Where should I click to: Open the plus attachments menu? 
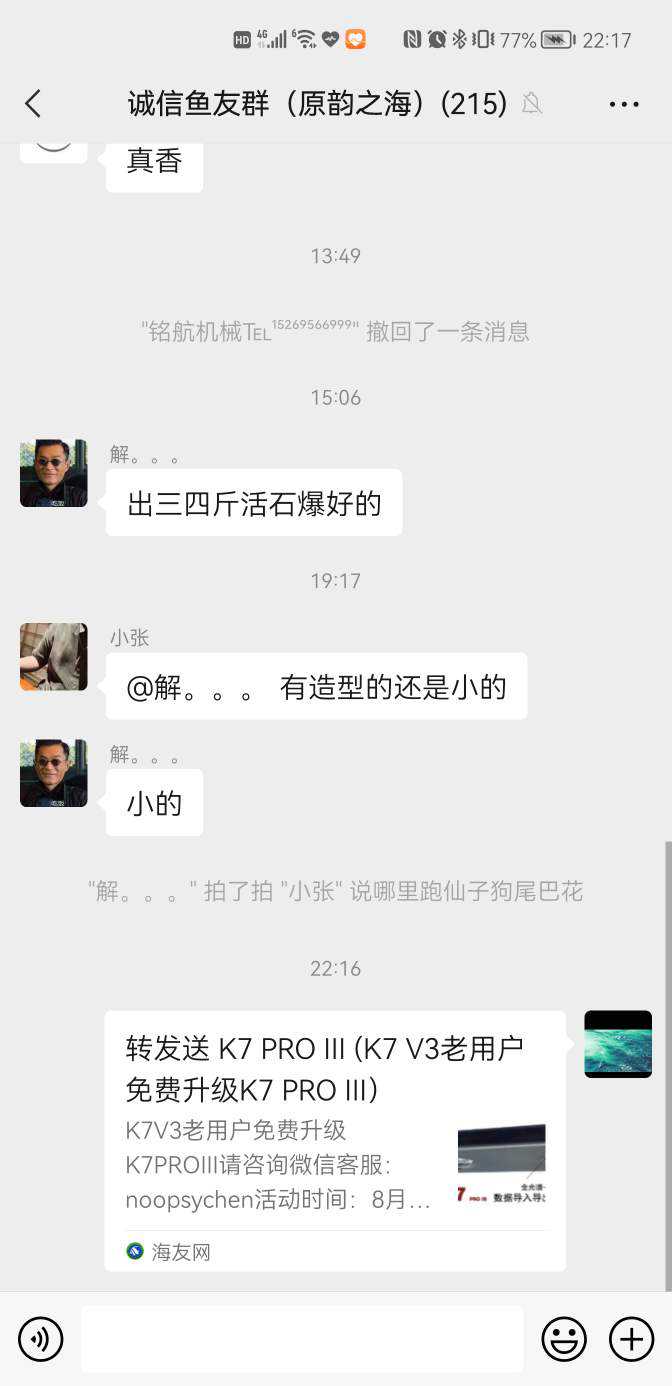point(632,1339)
